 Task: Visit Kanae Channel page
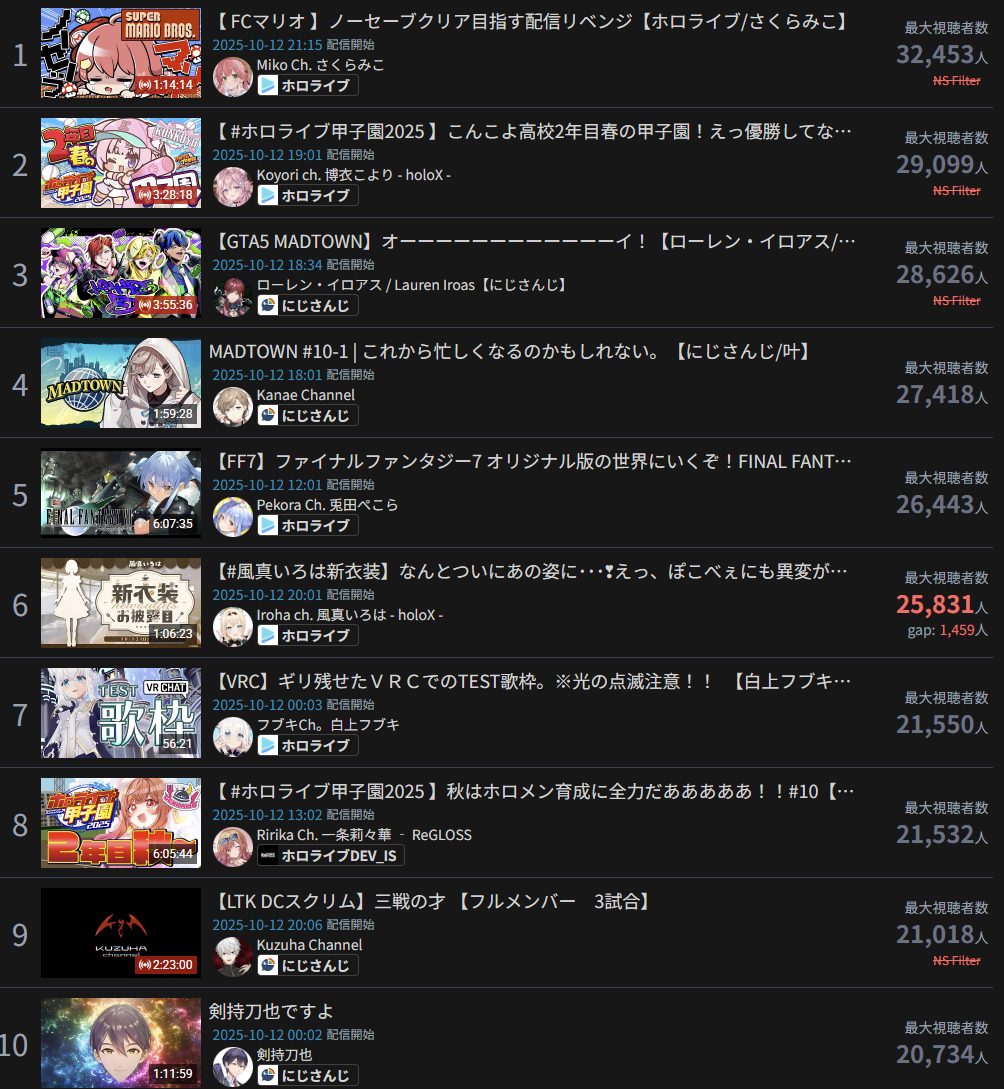305,395
